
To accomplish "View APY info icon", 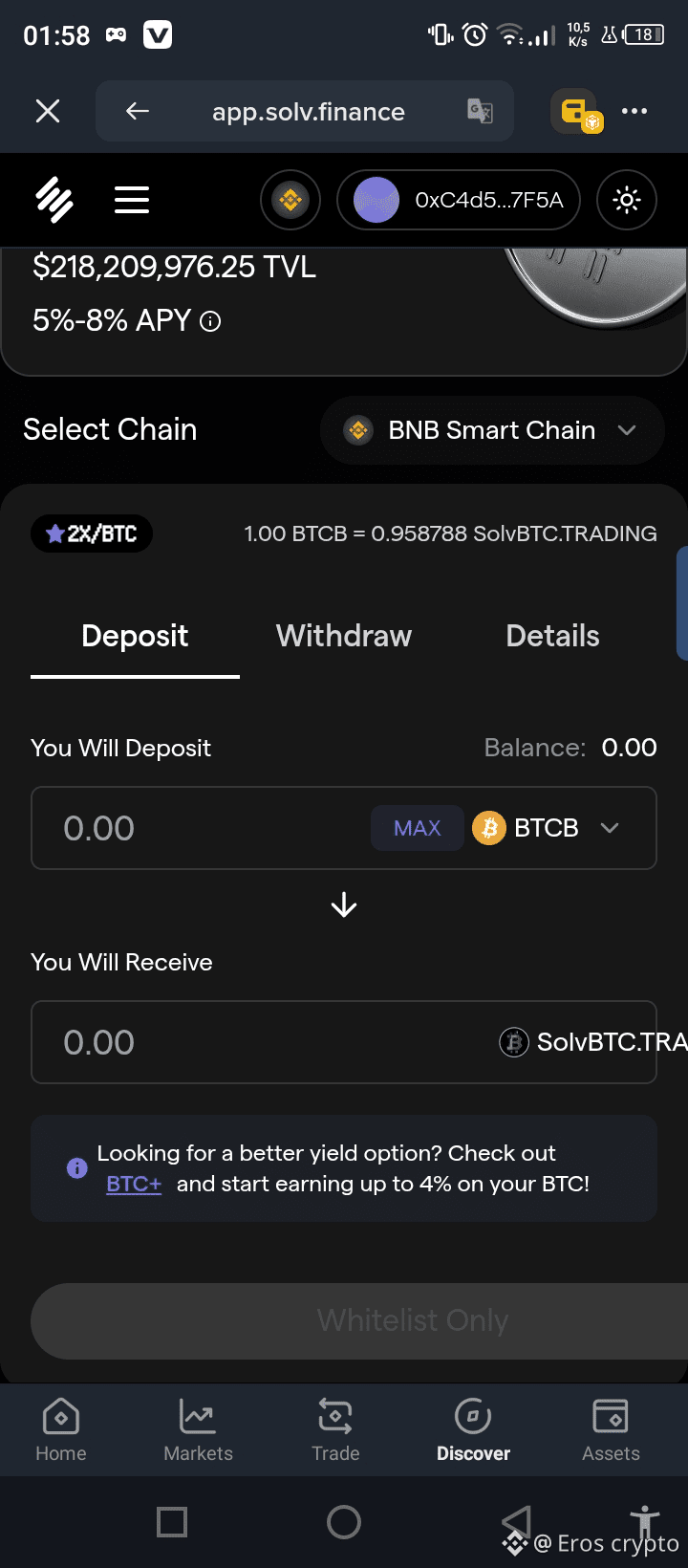I will coord(210,321).
